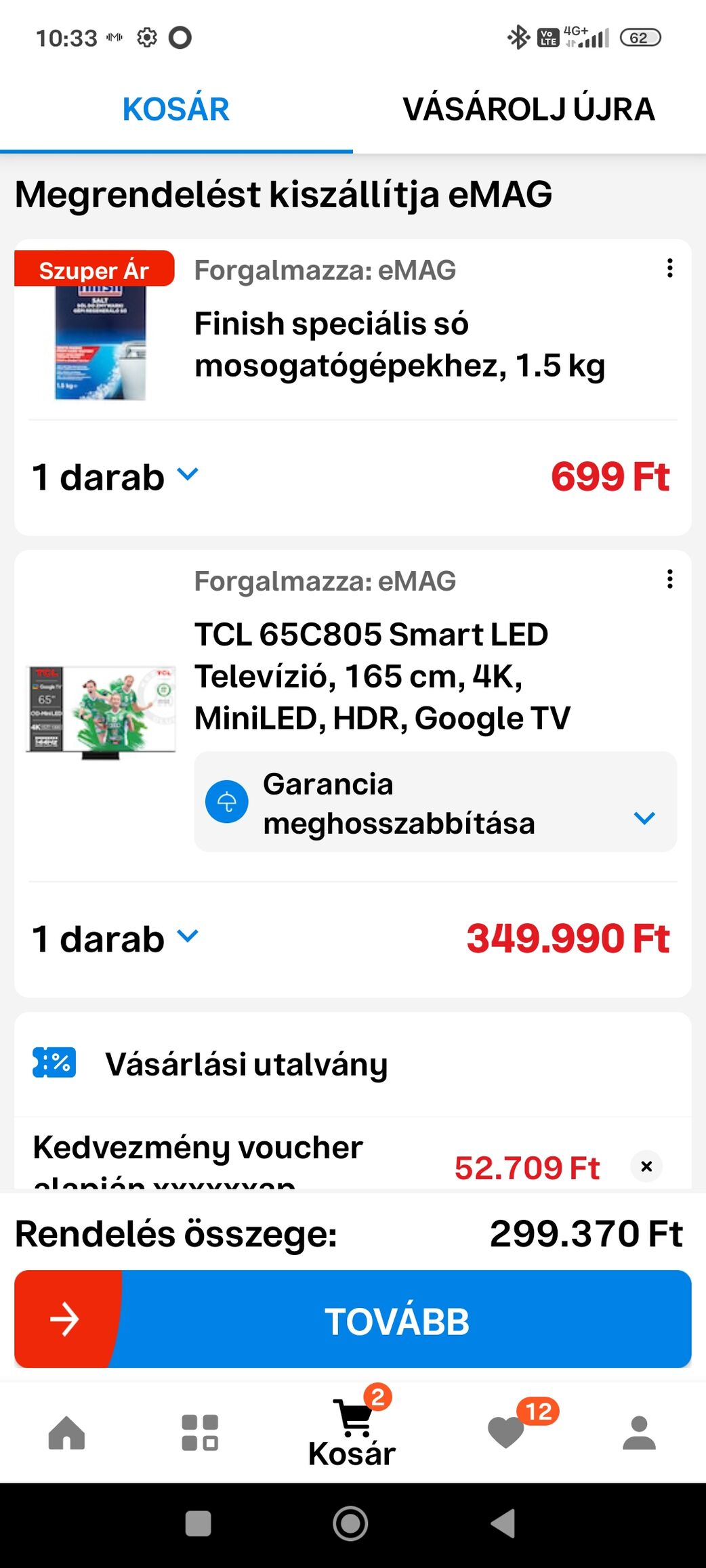Image resolution: width=706 pixels, height=1568 pixels.
Task: Switch to the VÁSÁROLJ ÚJRA tab
Action: pyautogui.click(x=528, y=110)
